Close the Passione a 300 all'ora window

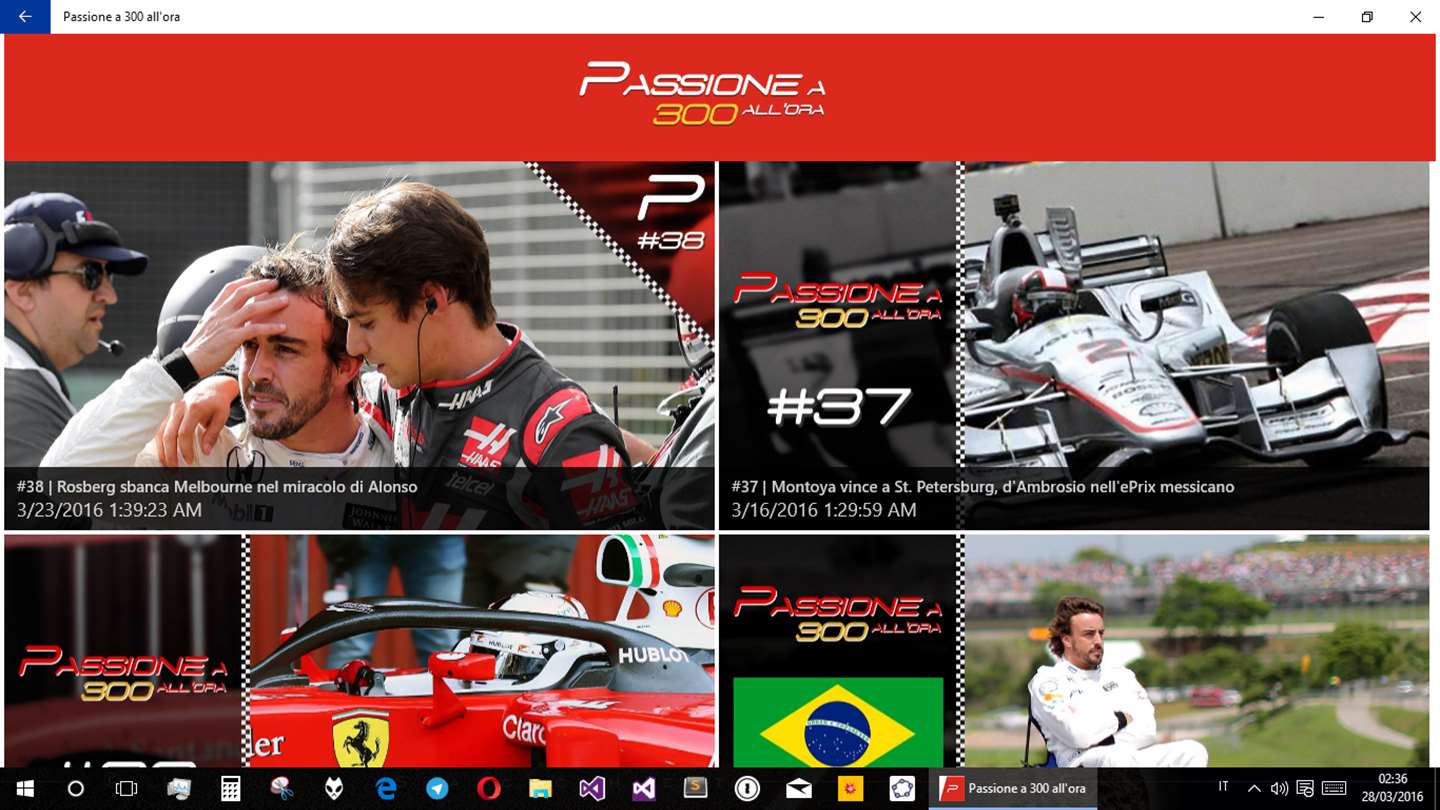coord(1415,17)
